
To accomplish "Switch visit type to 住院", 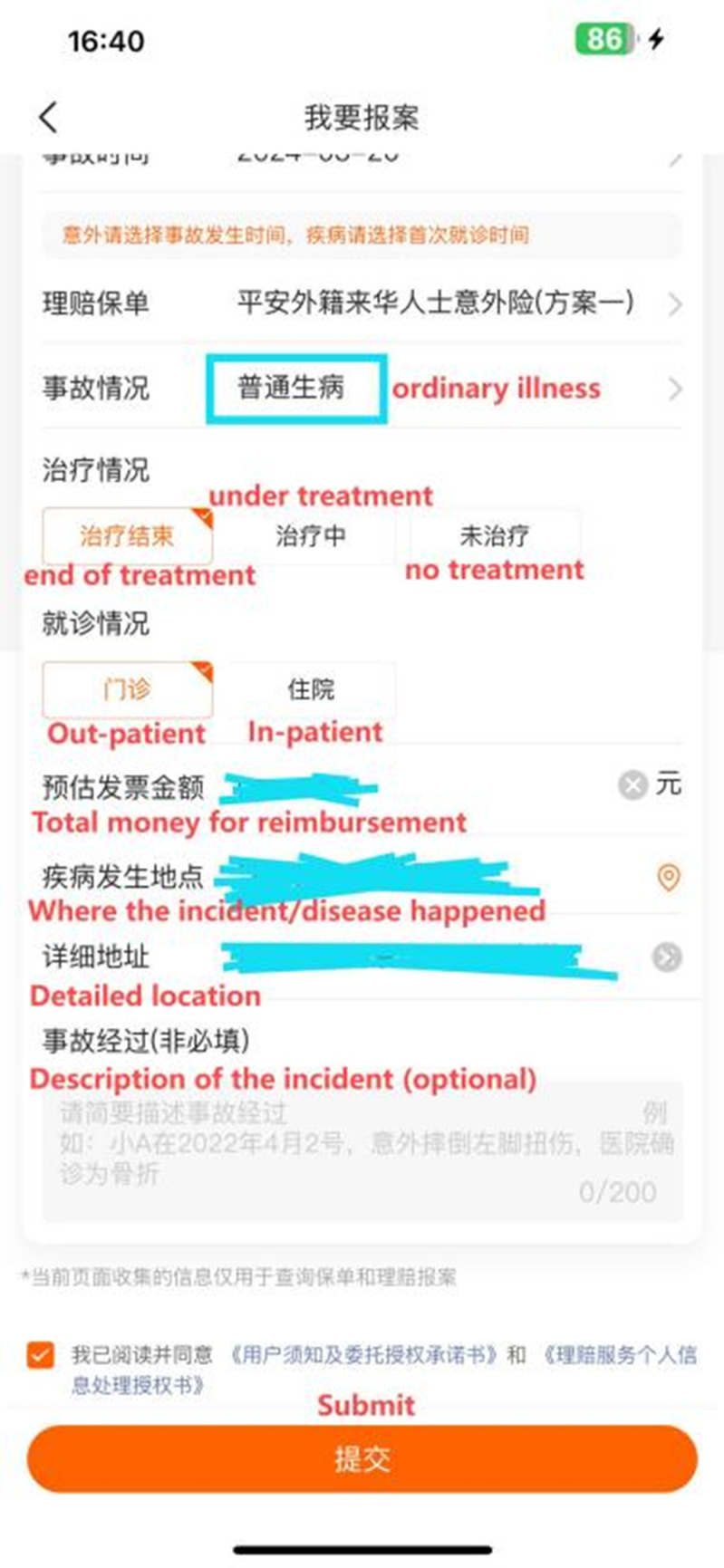I will tap(310, 689).
